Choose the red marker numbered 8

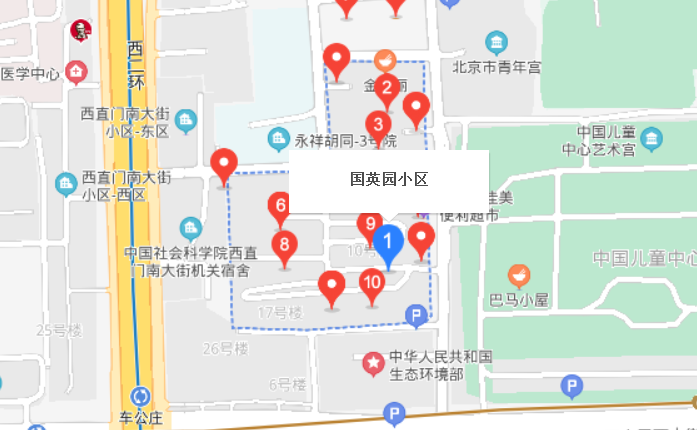[x=285, y=245]
